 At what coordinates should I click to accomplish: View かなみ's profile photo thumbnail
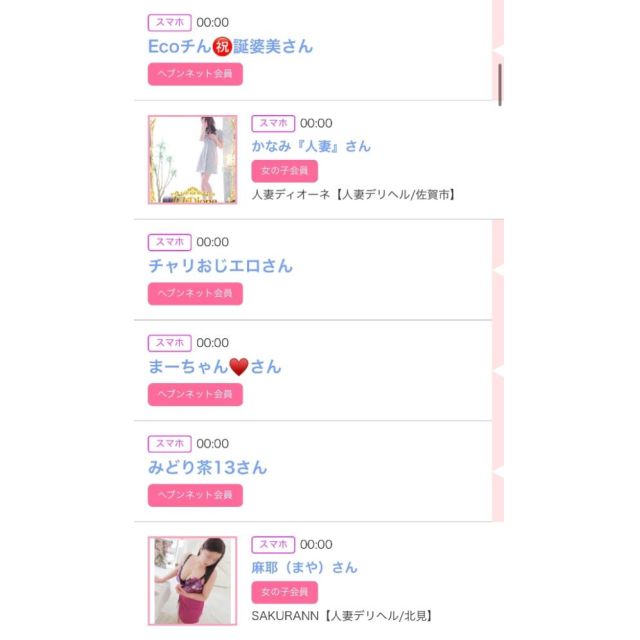(193, 160)
